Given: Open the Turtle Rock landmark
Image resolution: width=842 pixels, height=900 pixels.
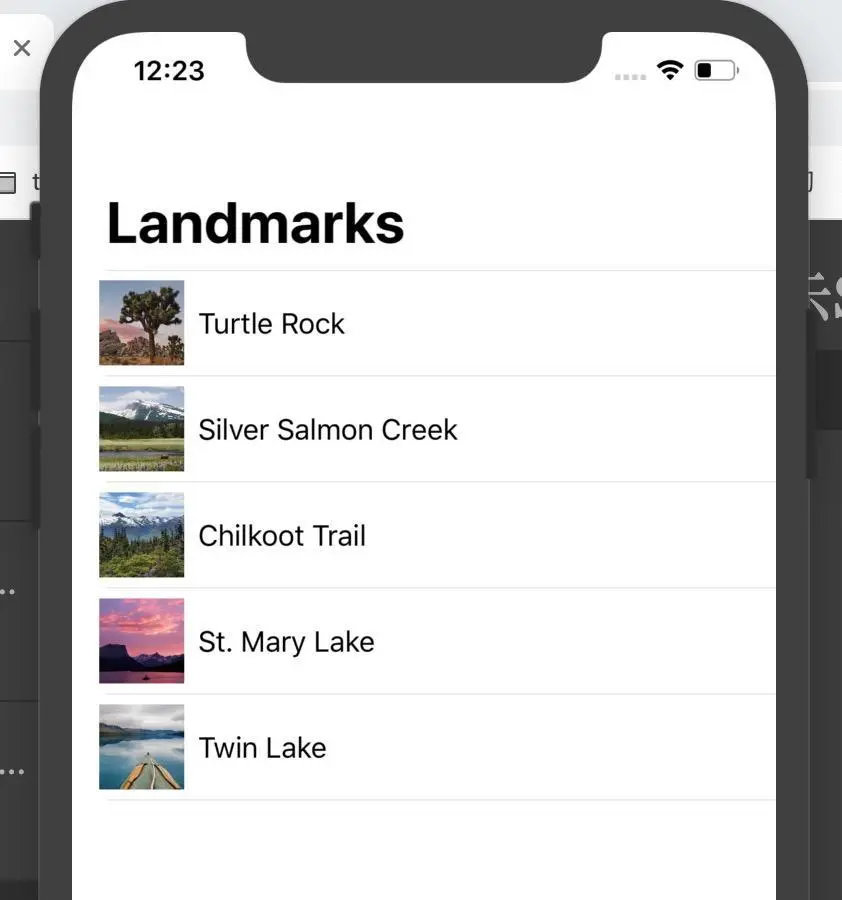Looking at the screenshot, I should [x=272, y=324].
